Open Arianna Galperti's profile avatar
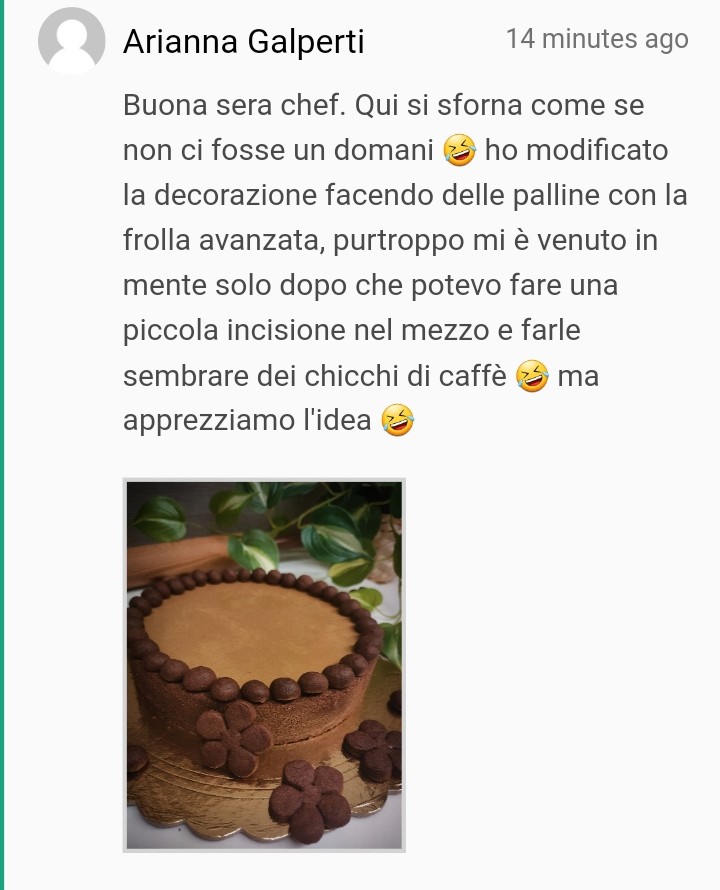 coord(72,41)
